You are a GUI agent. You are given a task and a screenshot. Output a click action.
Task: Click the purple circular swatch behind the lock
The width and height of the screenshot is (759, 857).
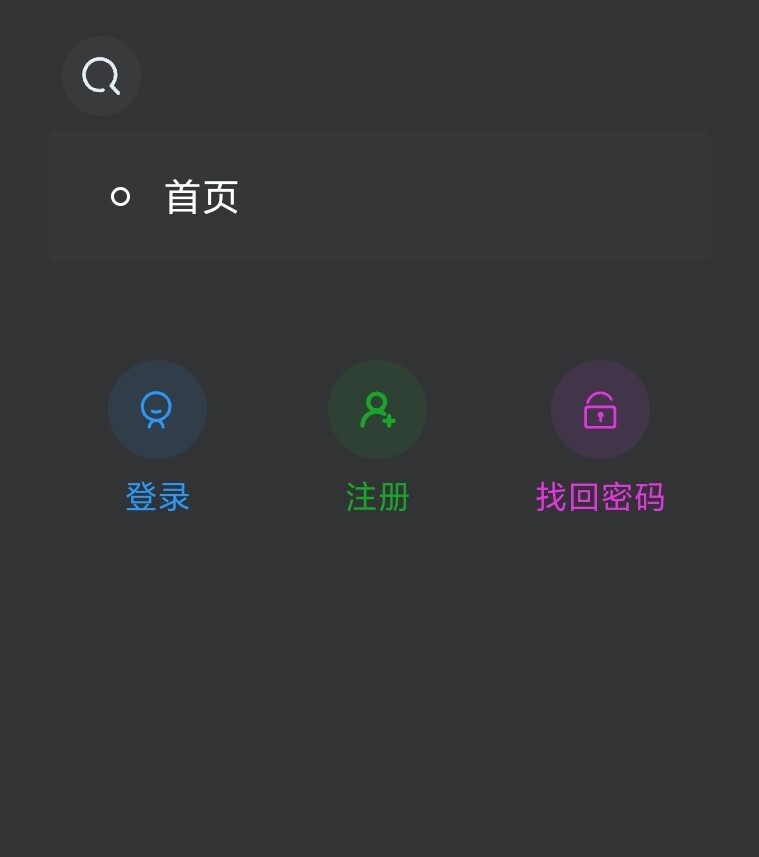[x=600, y=409]
